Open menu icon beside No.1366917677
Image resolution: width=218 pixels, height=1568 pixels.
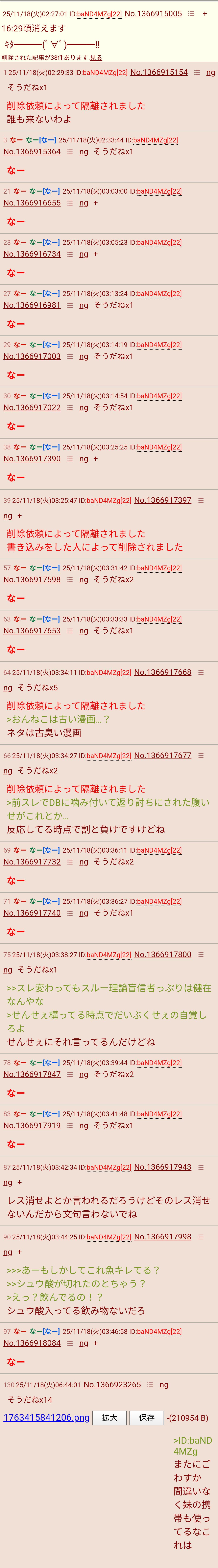click(x=200, y=755)
